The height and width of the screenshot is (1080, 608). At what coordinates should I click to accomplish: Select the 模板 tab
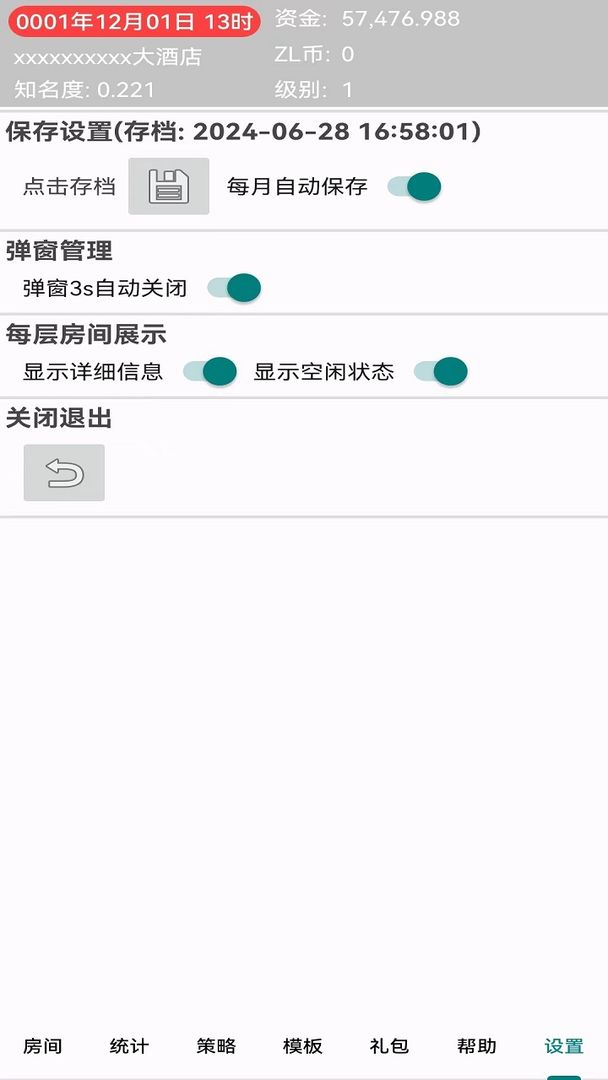[303, 1046]
